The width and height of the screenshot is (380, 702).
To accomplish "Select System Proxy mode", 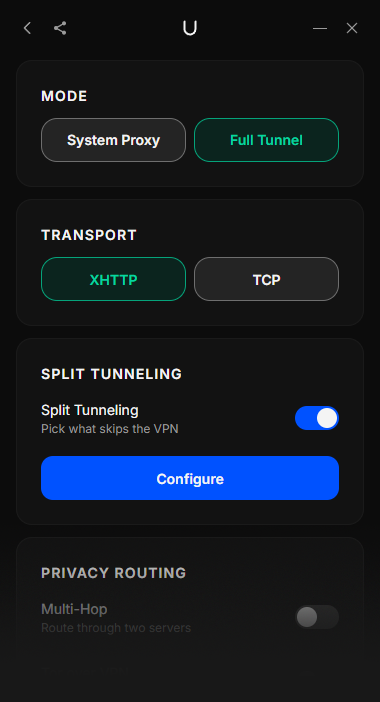I will (113, 140).
